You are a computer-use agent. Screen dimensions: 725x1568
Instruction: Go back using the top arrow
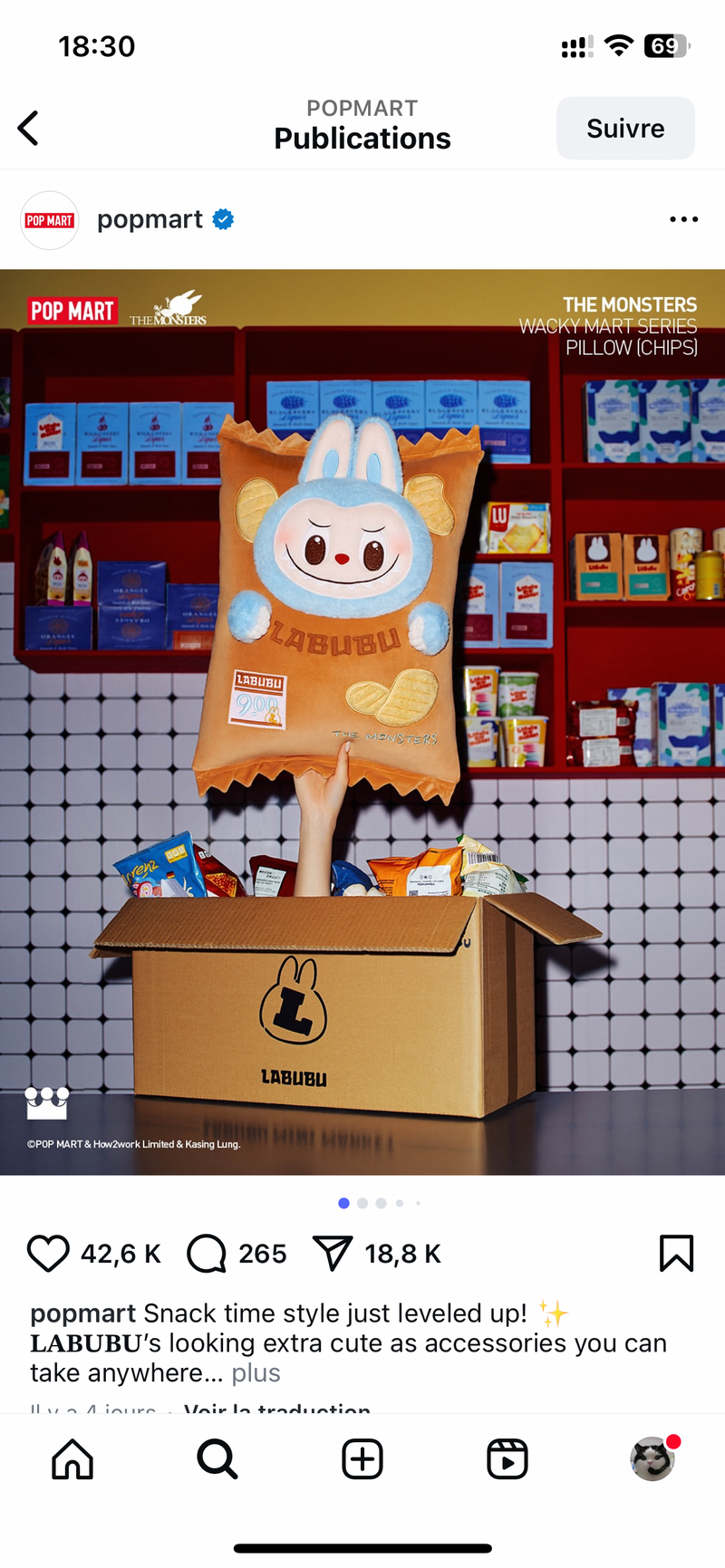29,129
